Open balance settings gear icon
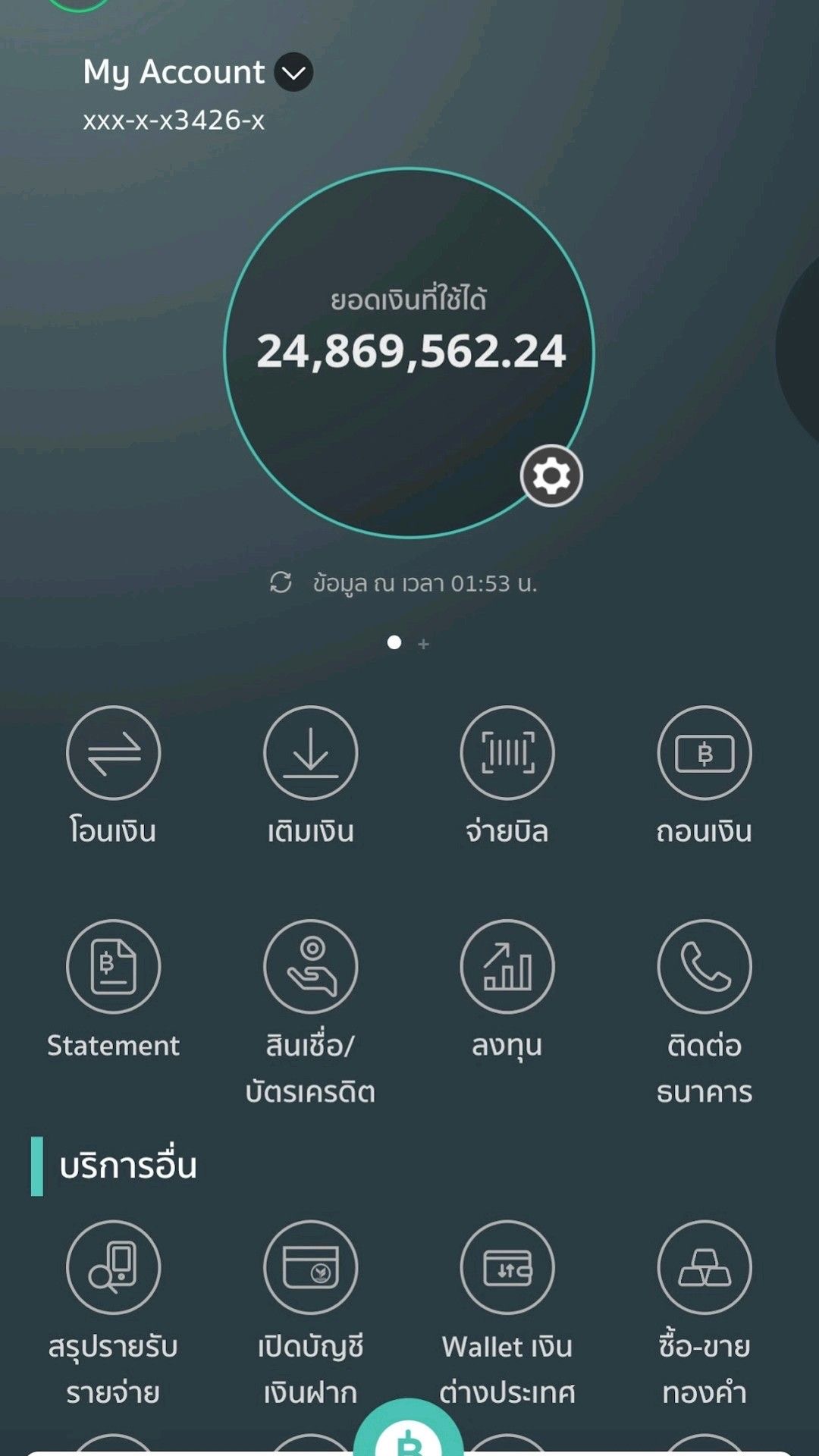819x1456 pixels. tap(551, 475)
